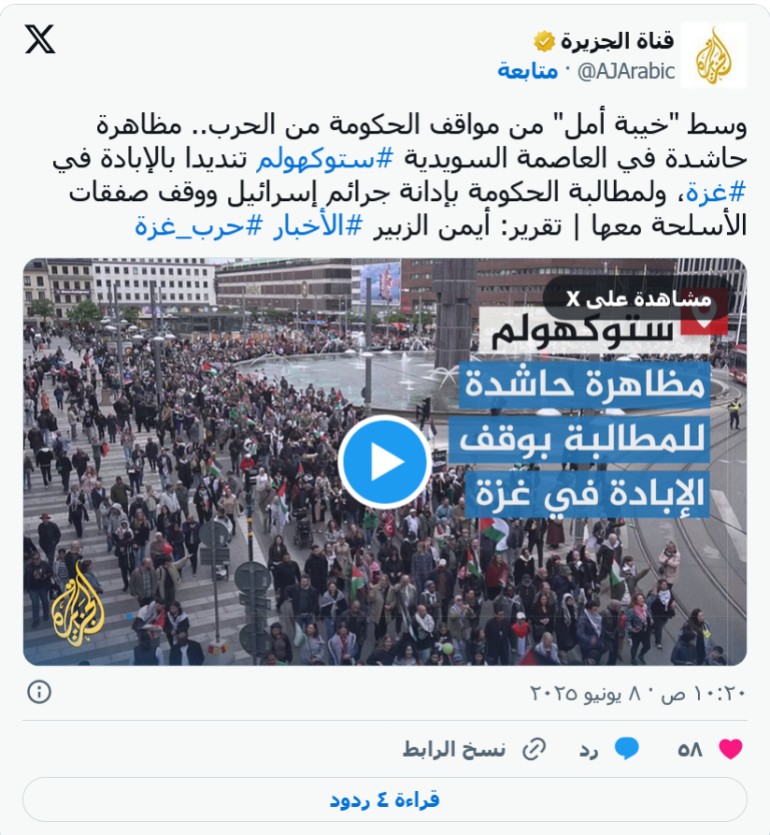Open the #حرب_غزة hashtag
The width and height of the screenshot is (770, 835).
point(188,225)
